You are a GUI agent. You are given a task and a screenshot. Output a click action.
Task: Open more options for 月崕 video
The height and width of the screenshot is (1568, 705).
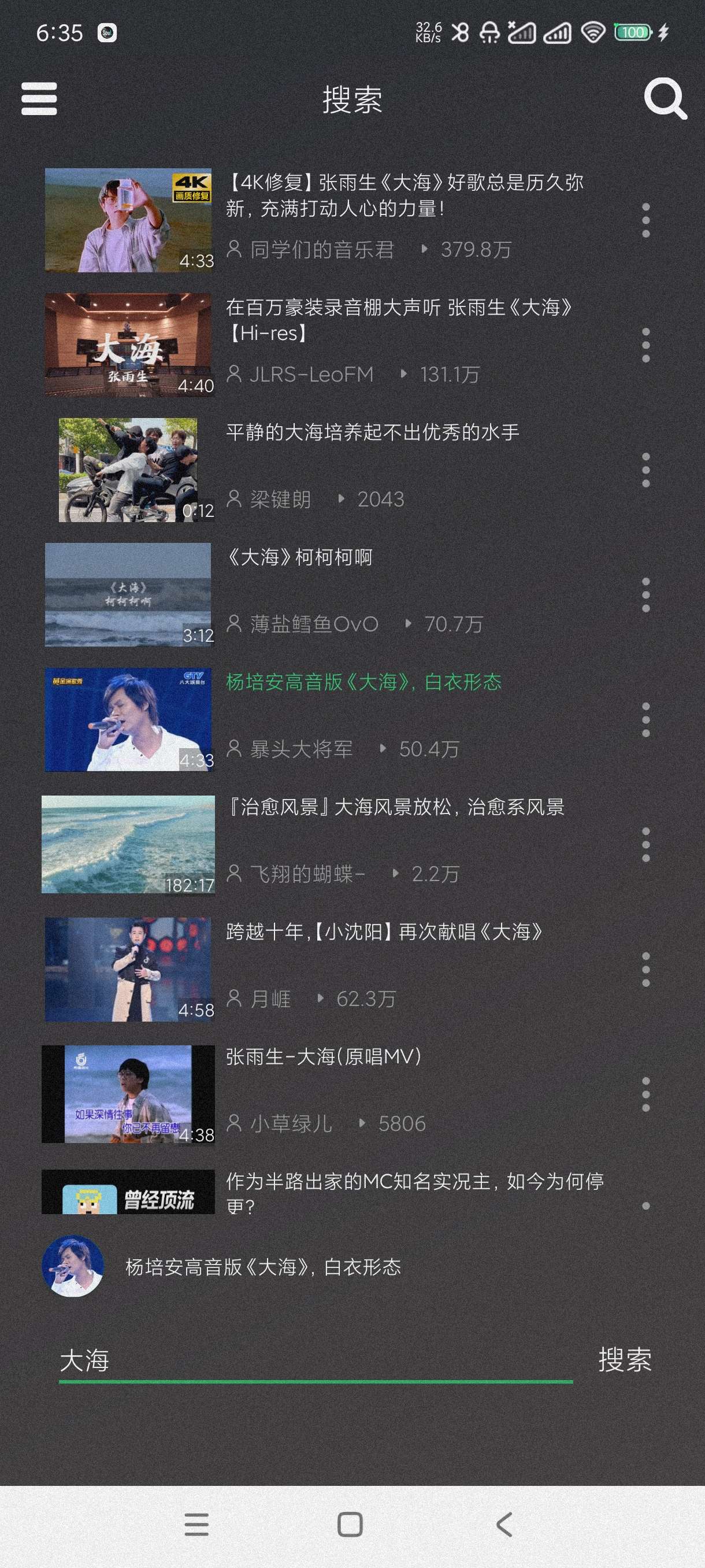coord(645,969)
